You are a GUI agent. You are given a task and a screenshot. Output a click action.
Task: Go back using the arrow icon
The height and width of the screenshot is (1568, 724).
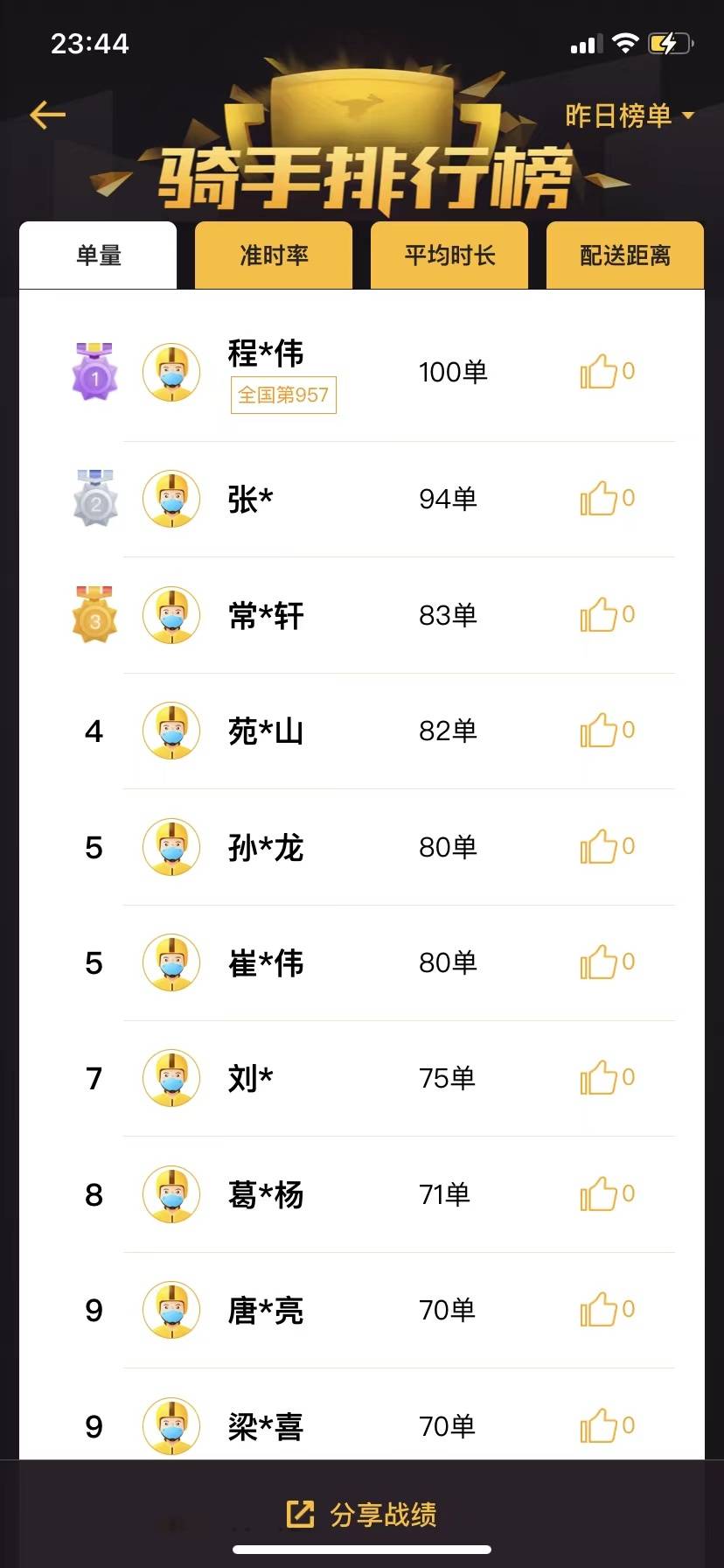48,115
